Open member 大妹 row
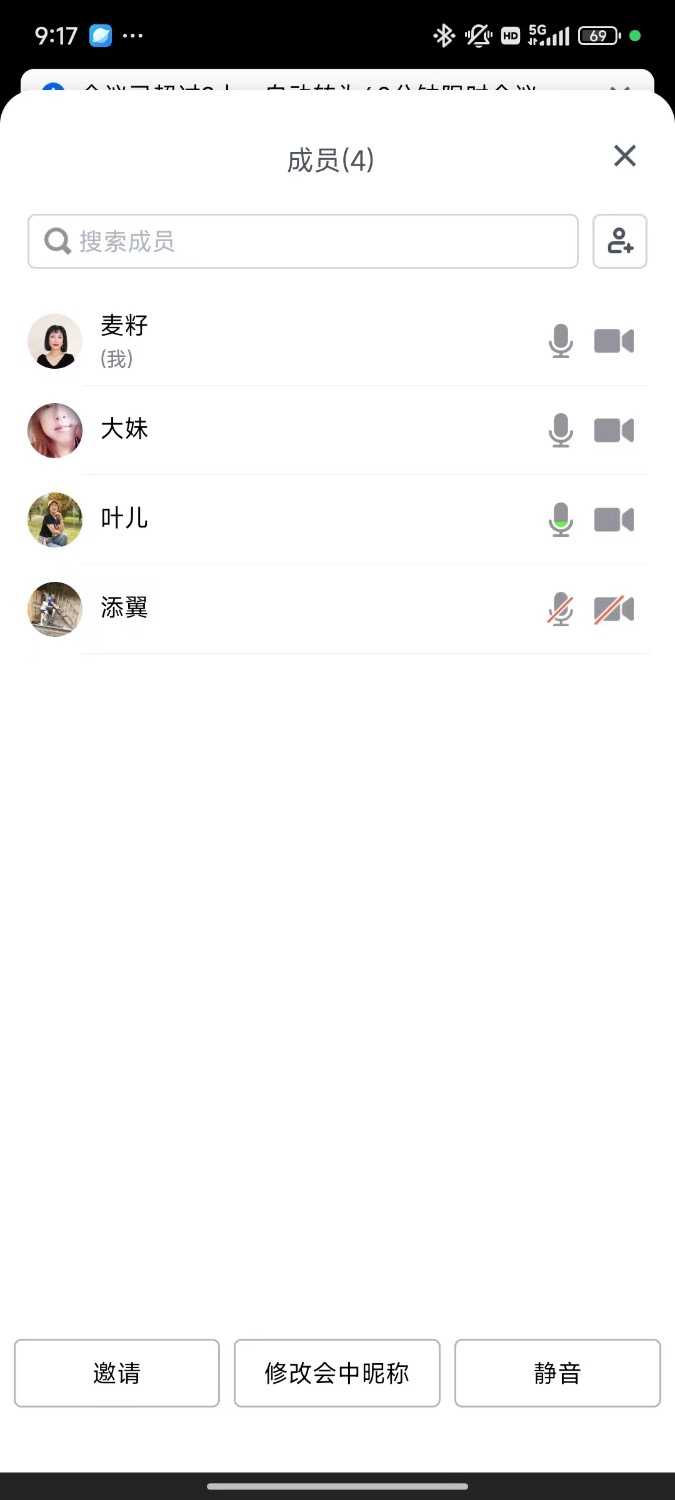675x1500 pixels. click(x=300, y=430)
